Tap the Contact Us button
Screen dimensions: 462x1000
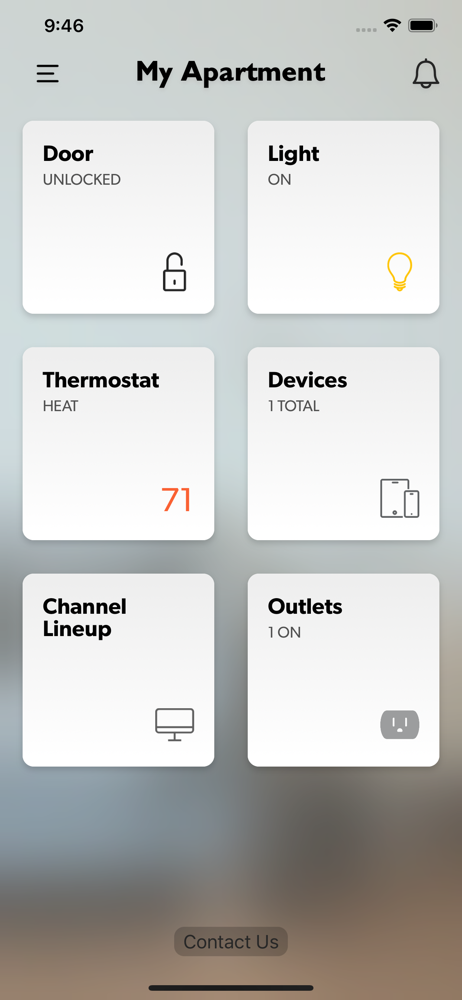point(231,941)
